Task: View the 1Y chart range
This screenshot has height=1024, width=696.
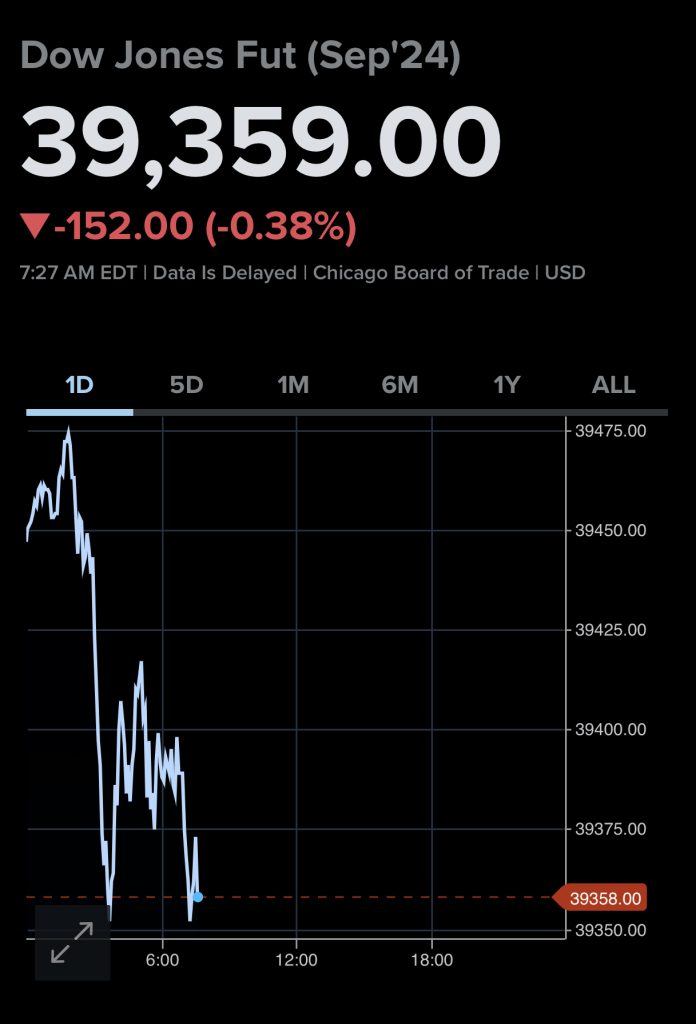Action: (x=507, y=385)
